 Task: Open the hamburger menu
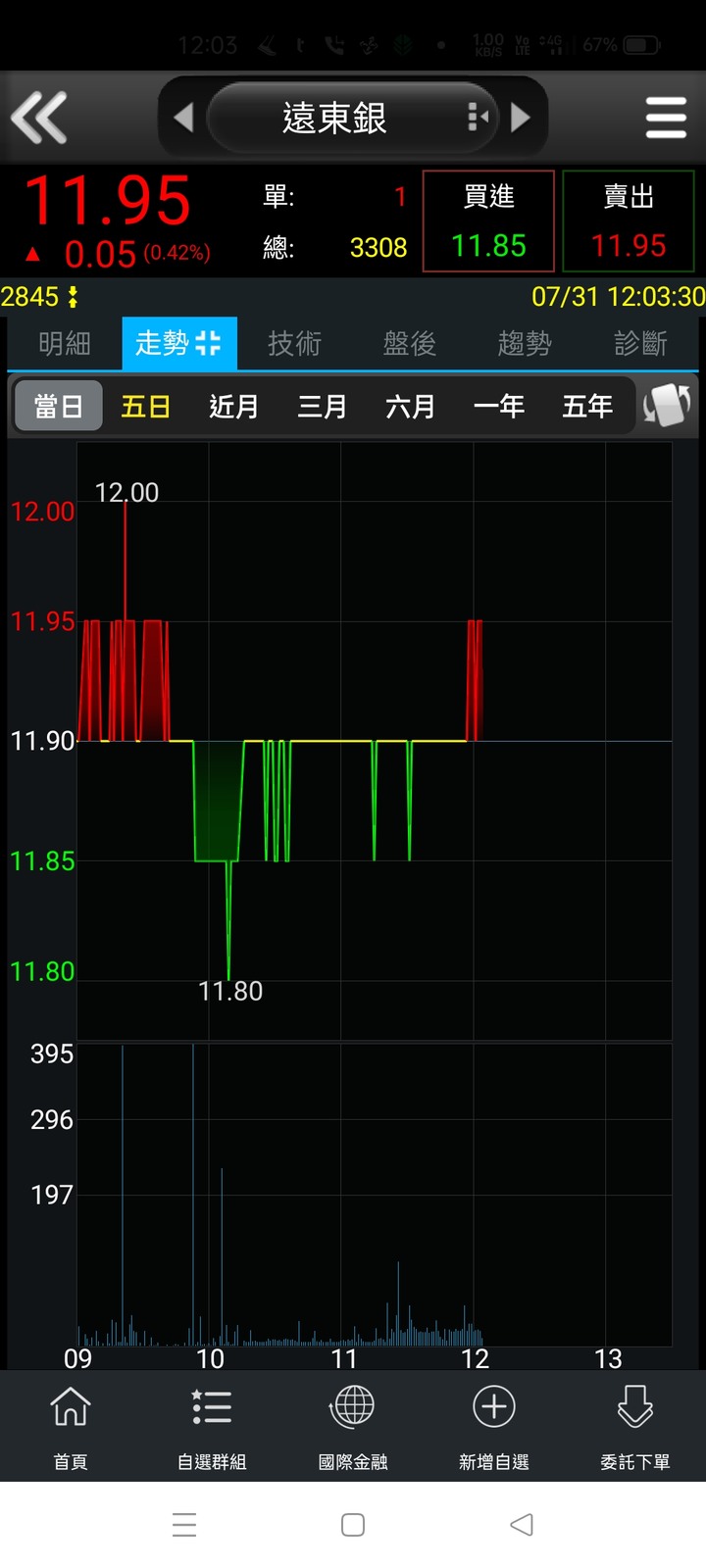pyautogui.click(x=666, y=118)
